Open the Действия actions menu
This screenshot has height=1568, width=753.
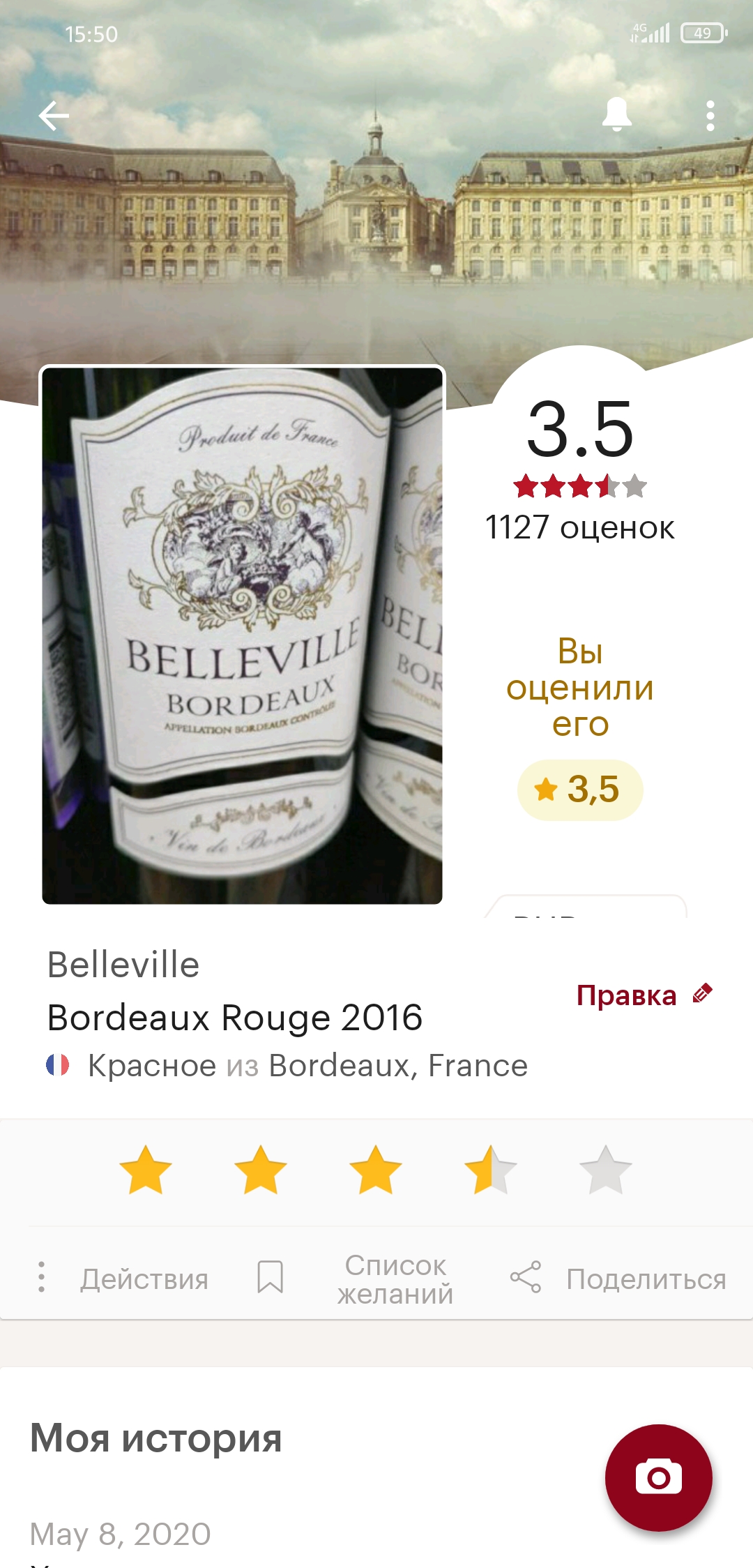[x=124, y=1279]
